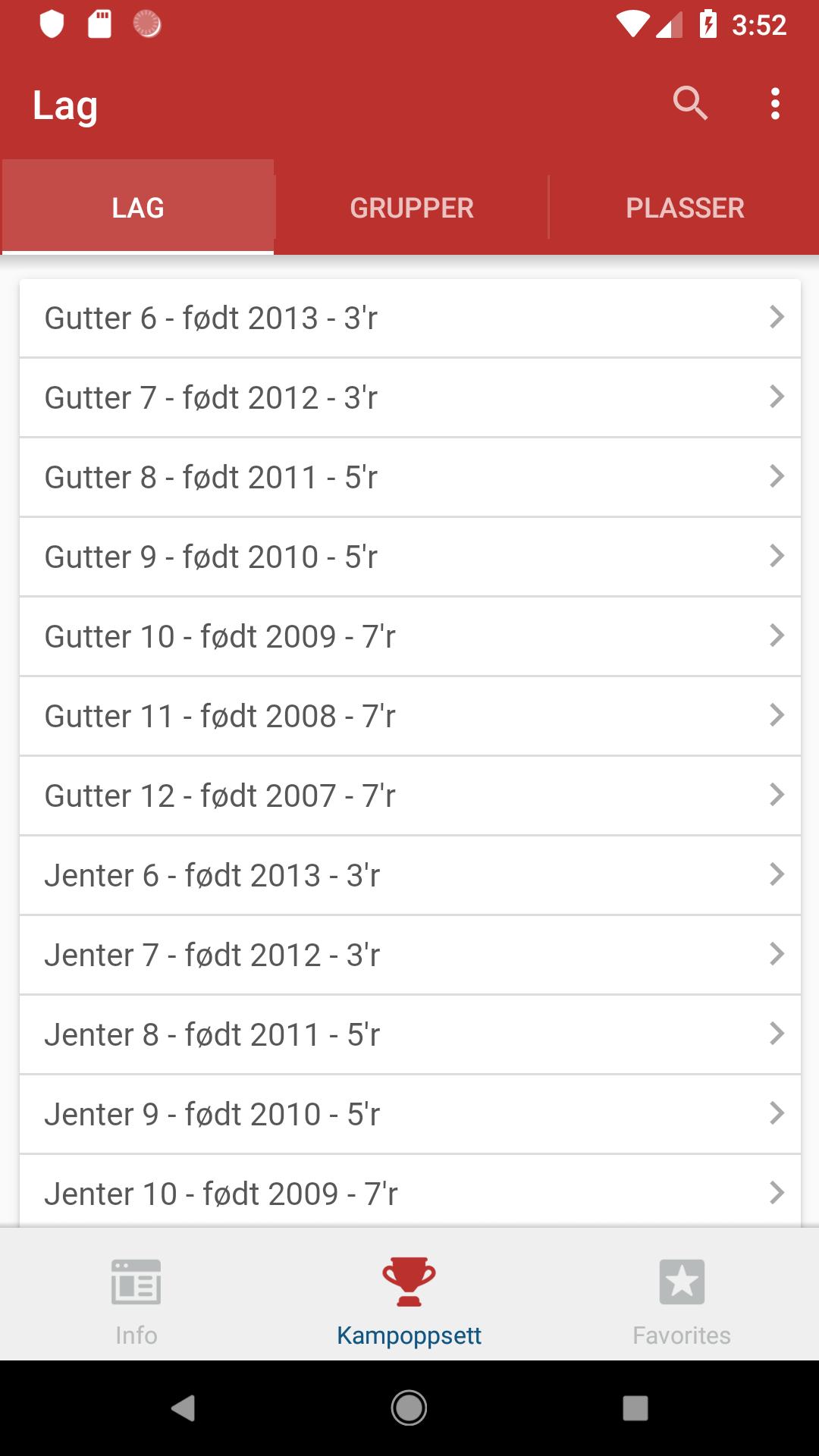Select Gutter 11 - født 2008 - 7'r

[x=409, y=716]
